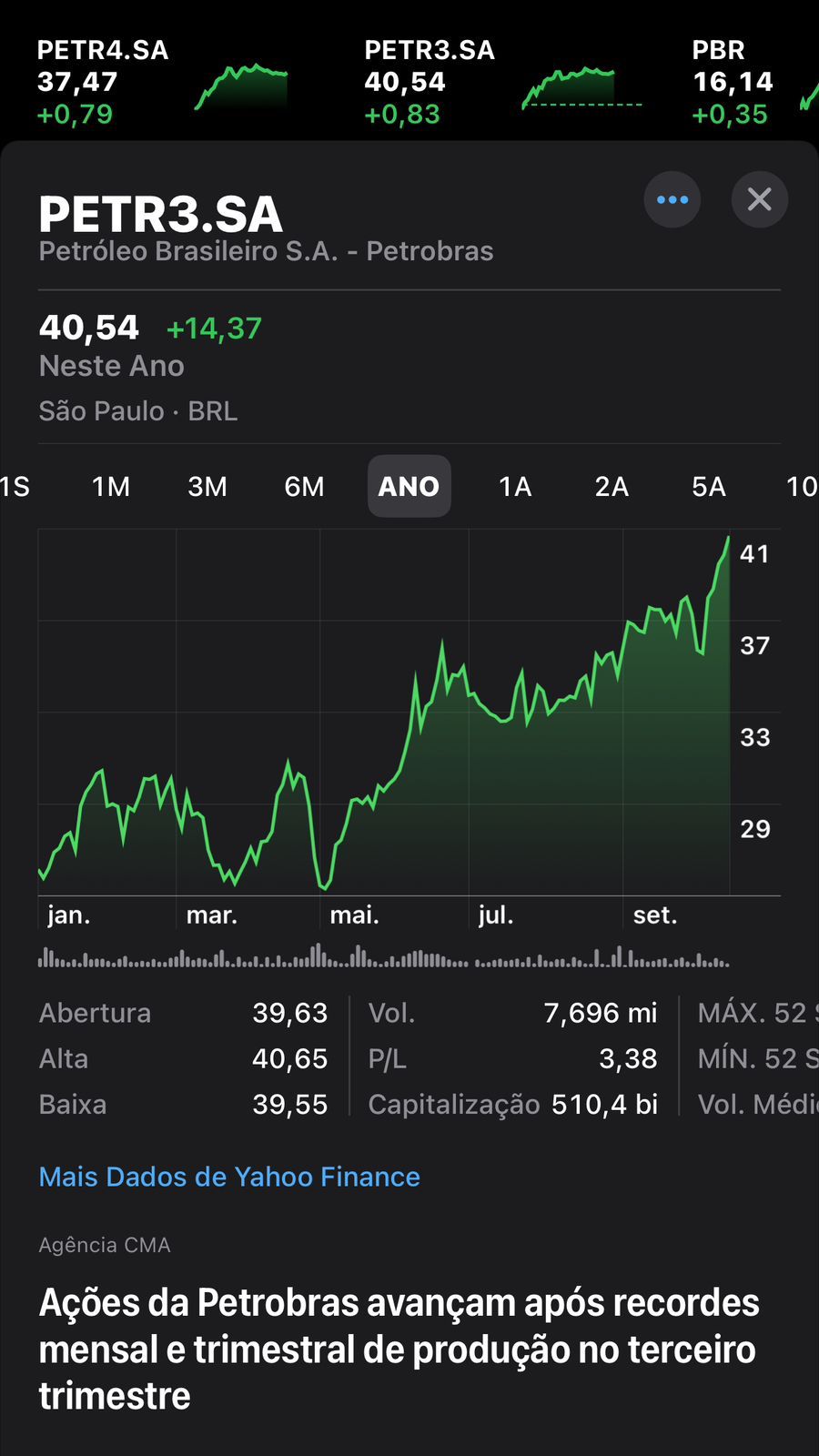View the 2A chart range
The height and width of the screenshot is (1456, 819).
click(x=612, y=487)
